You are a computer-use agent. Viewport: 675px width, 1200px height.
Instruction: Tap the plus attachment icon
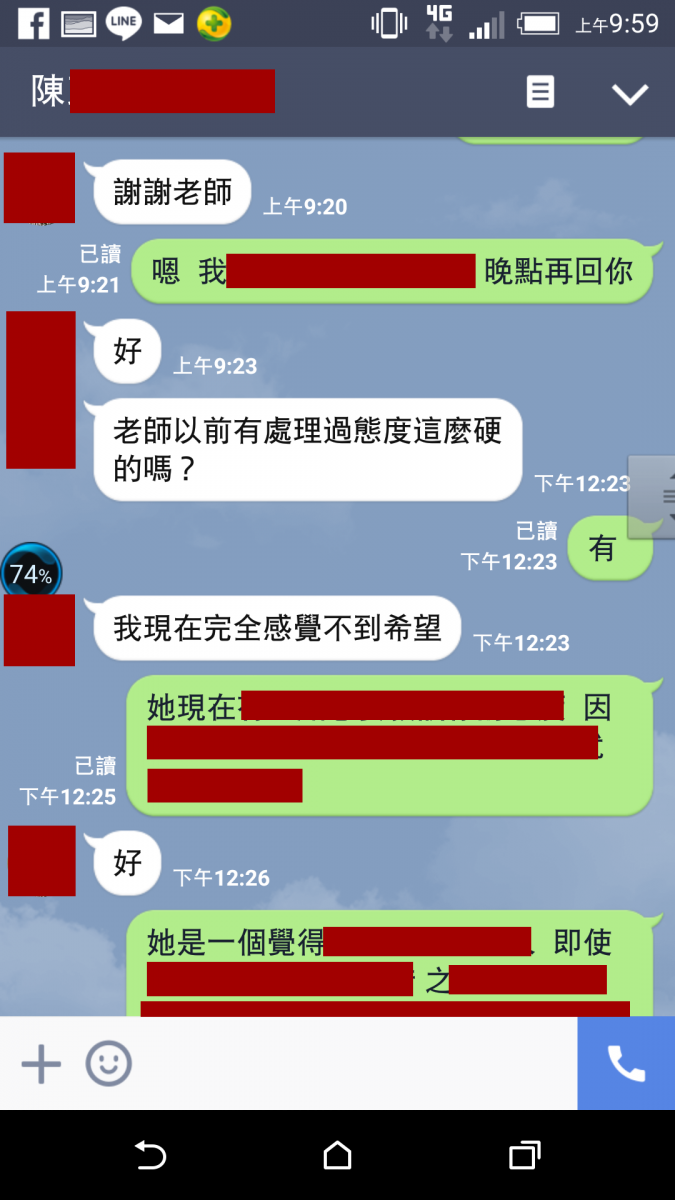[41, 1064]
